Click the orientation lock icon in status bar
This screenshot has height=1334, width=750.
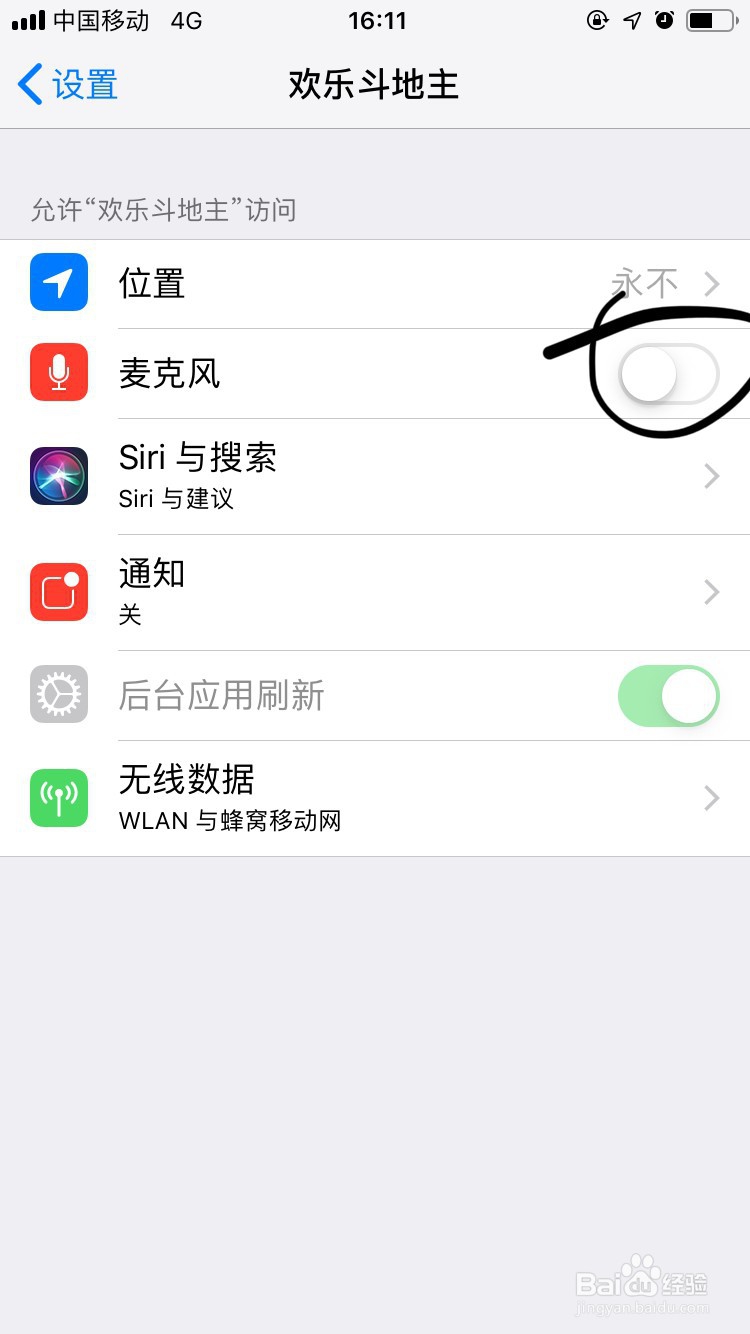coord(597,20)
